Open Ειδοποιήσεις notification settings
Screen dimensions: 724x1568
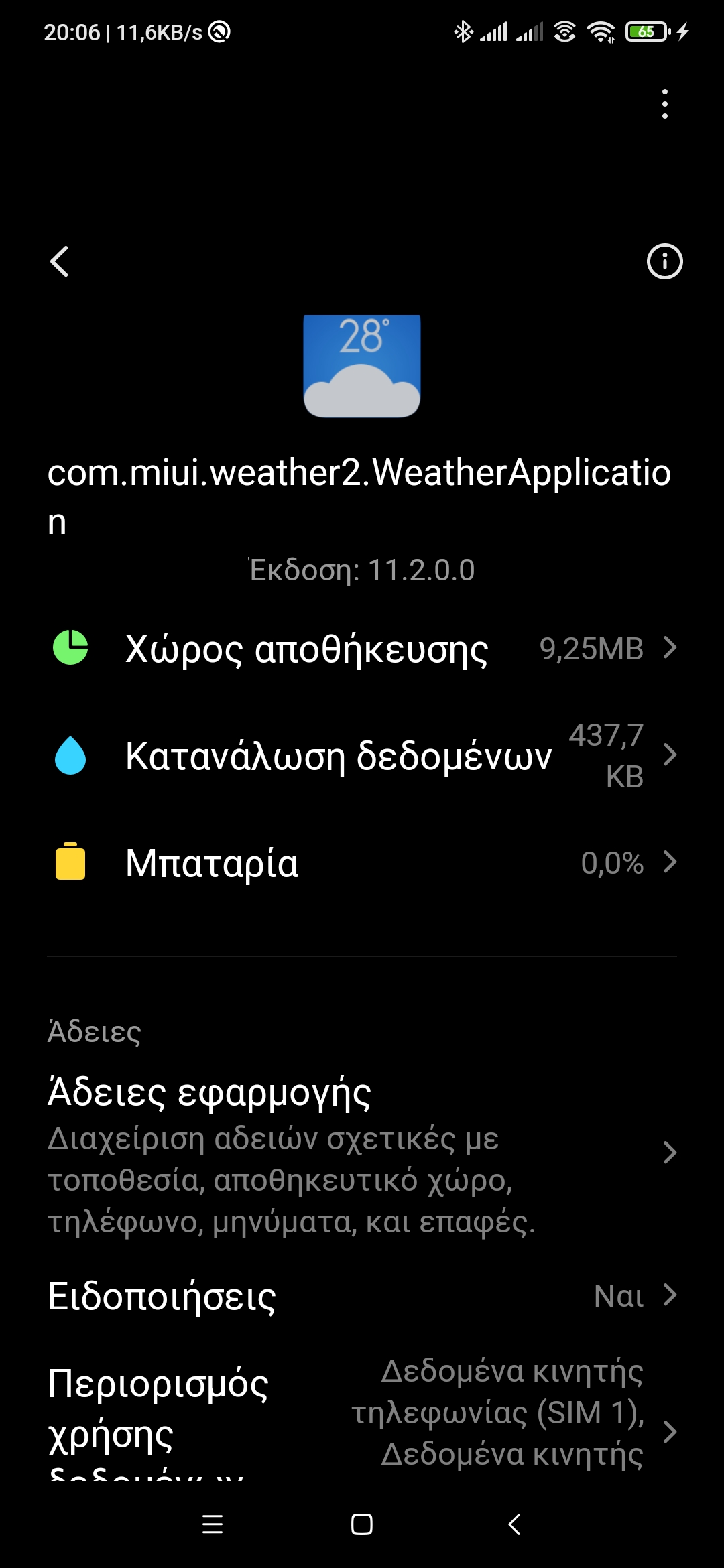pos(362,1296)
